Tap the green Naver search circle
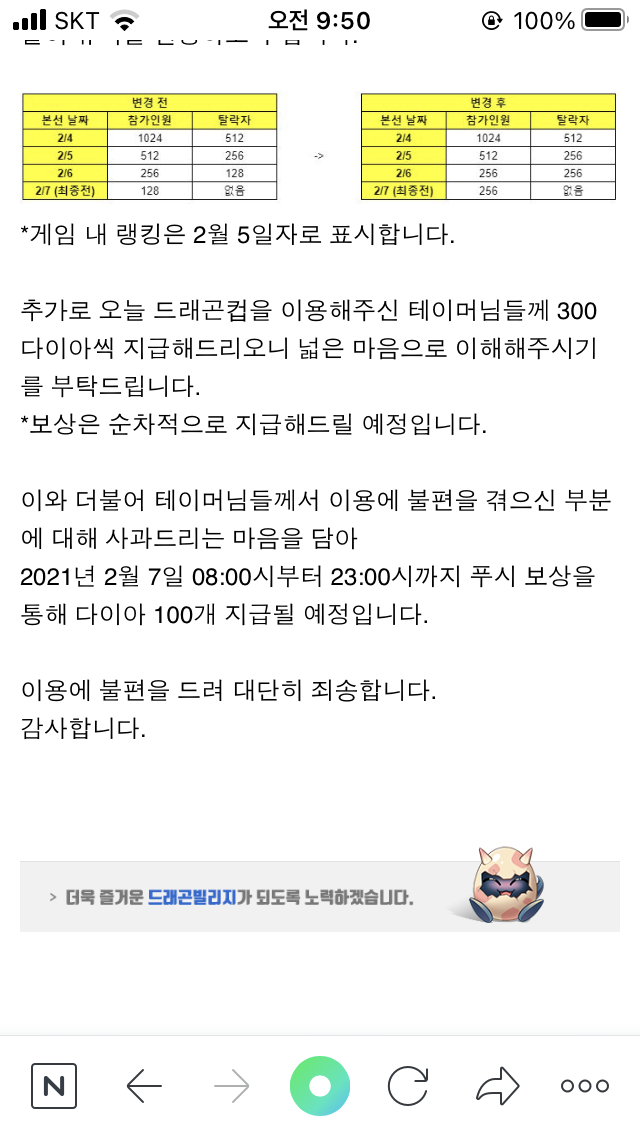This screenshot has height=1136, width=640. 320,1086
